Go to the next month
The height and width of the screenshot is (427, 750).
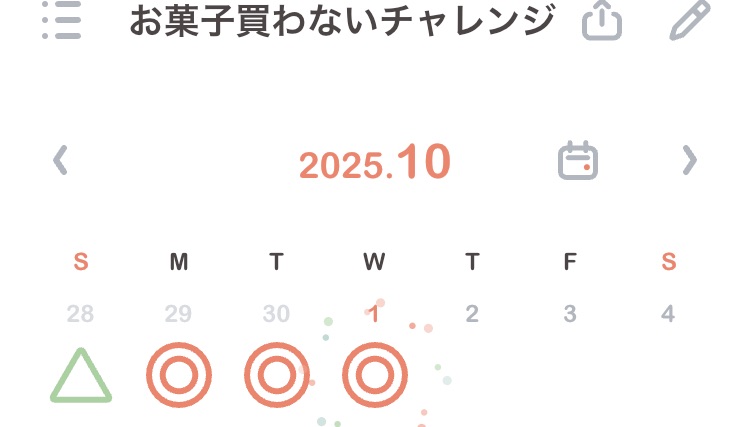(x=689, y=160)
